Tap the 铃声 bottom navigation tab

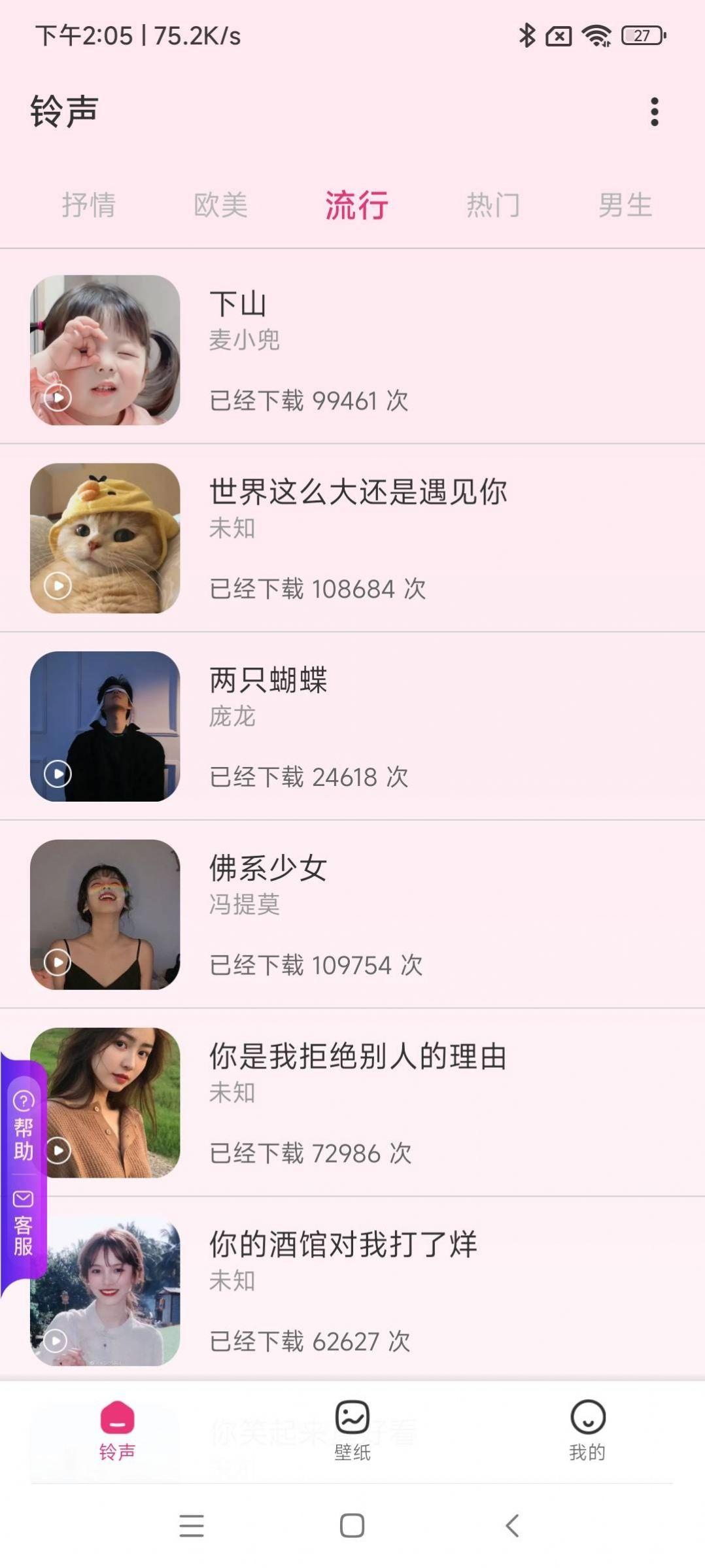(117, 1429)
